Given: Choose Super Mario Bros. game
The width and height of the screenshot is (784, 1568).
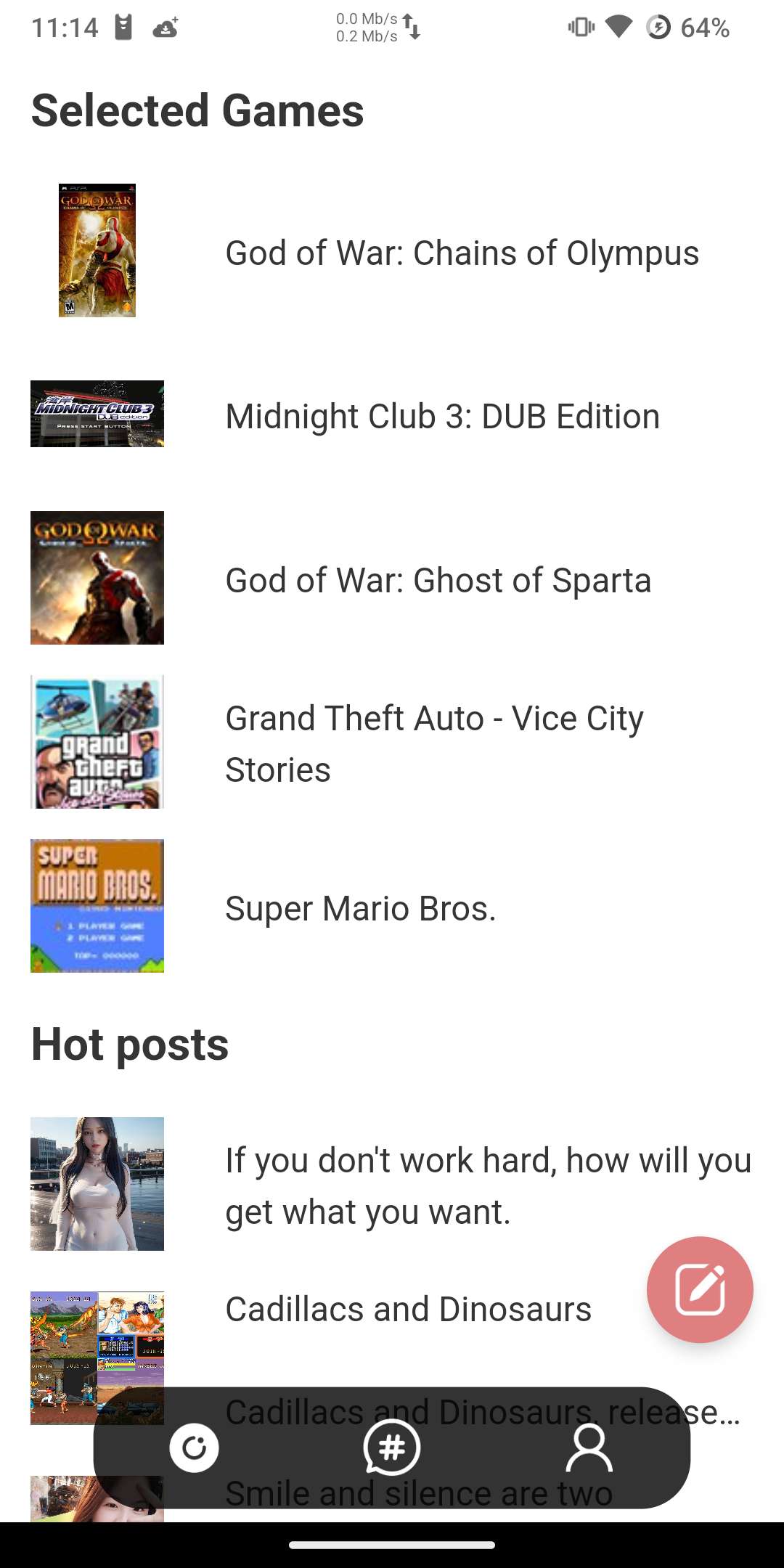Looking at the screenshot, I should point(361,908).
